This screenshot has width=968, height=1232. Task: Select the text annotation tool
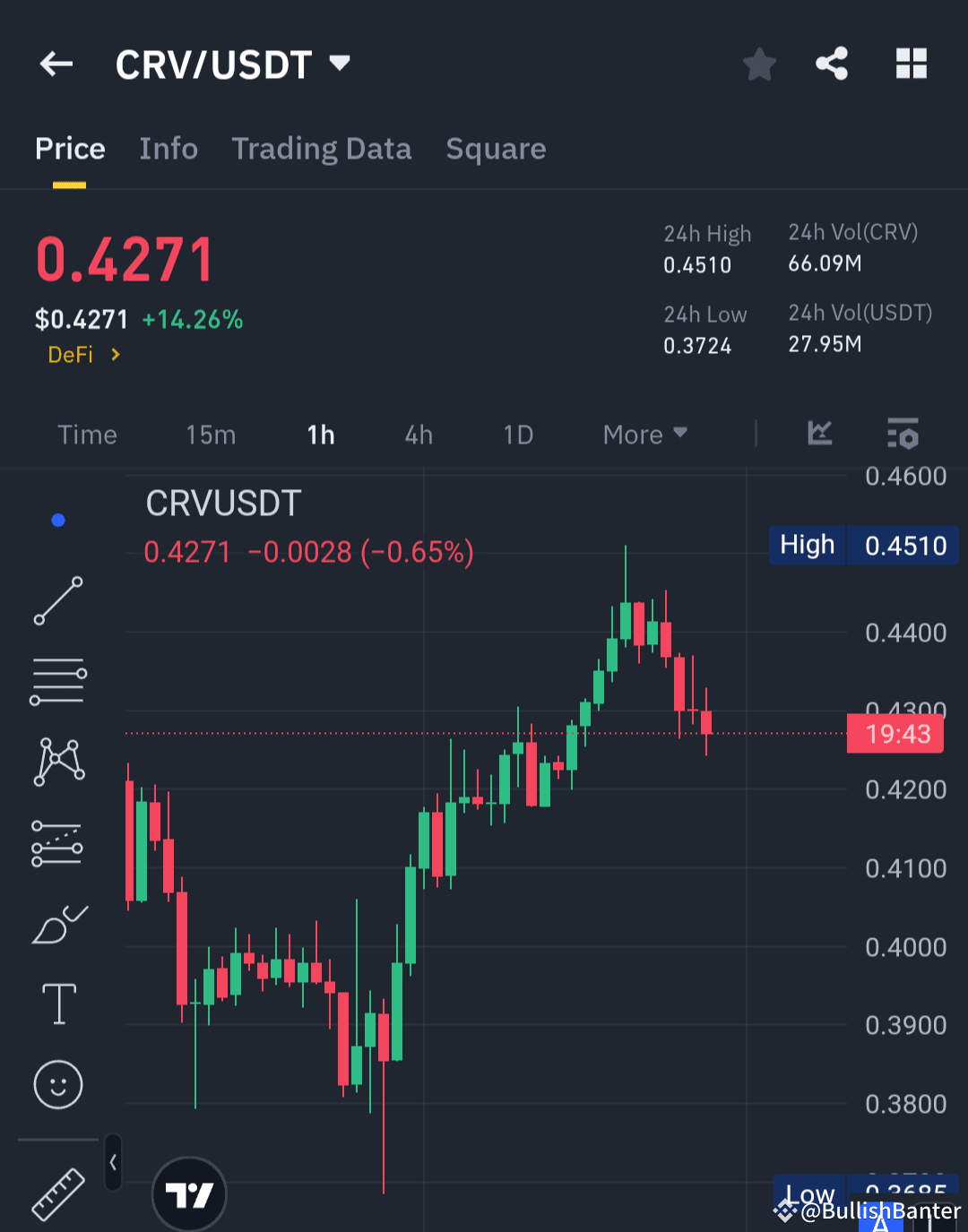(x=57, y=1004)
